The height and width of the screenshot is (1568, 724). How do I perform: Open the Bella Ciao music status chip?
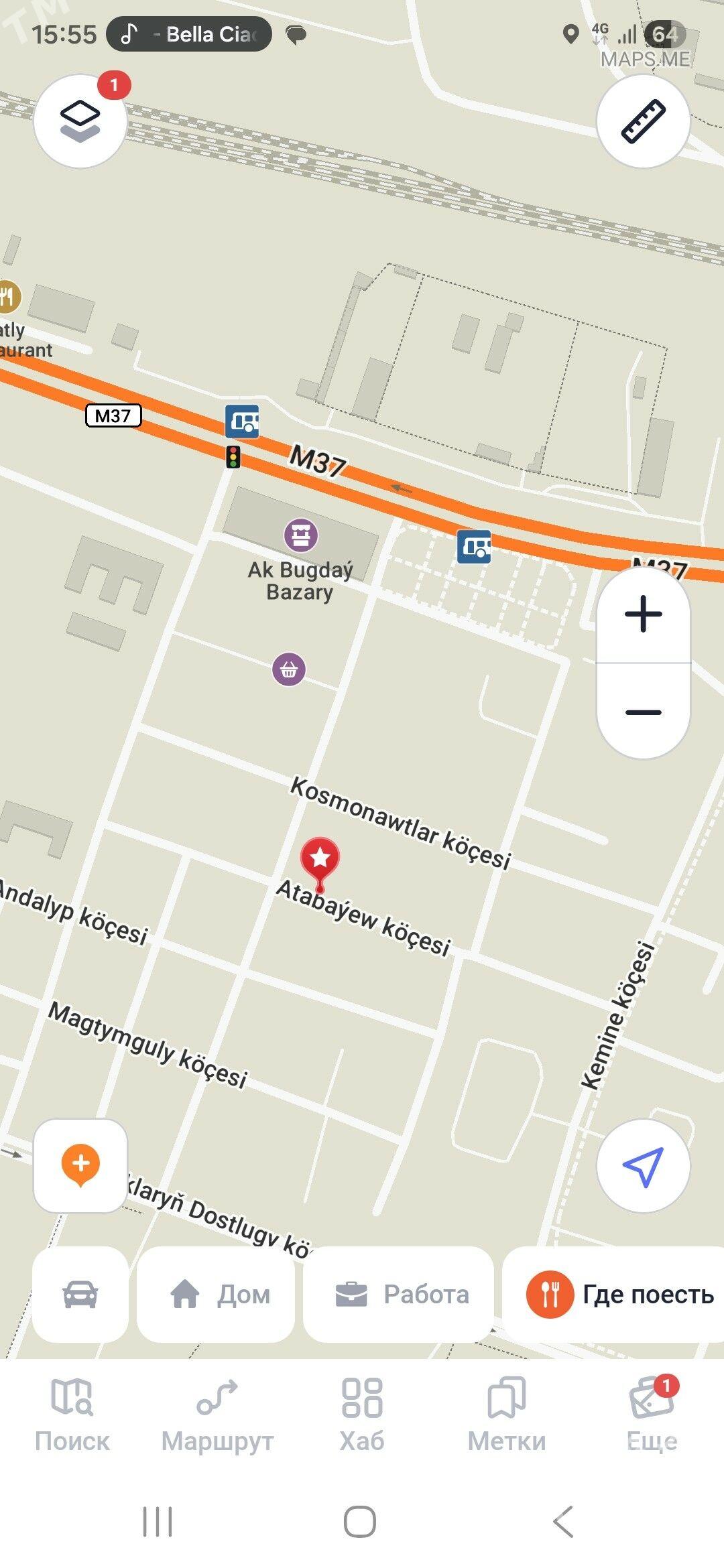point(189,34)
